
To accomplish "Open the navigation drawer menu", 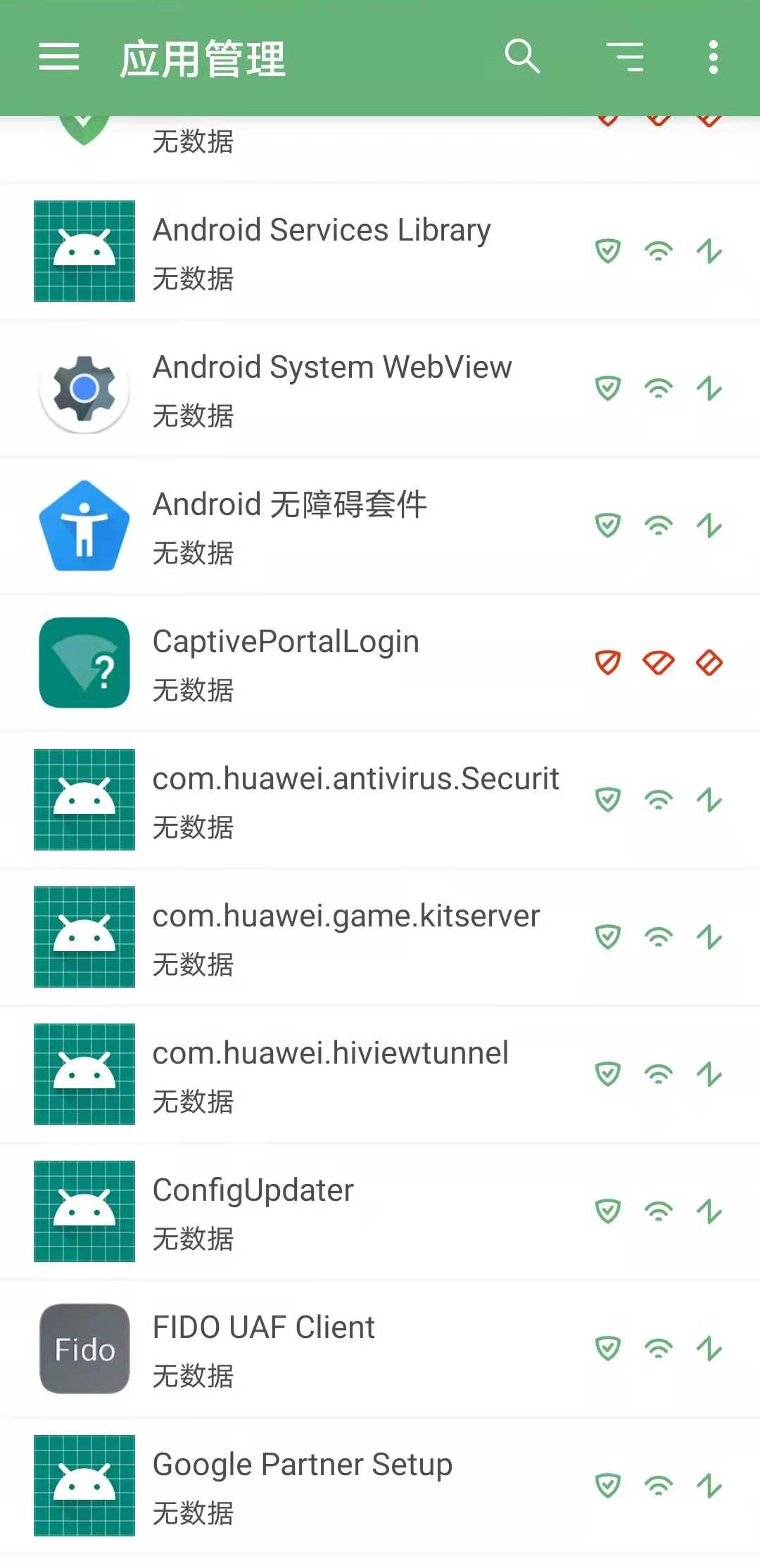I will pyautogui.click(x=59, y=57).
